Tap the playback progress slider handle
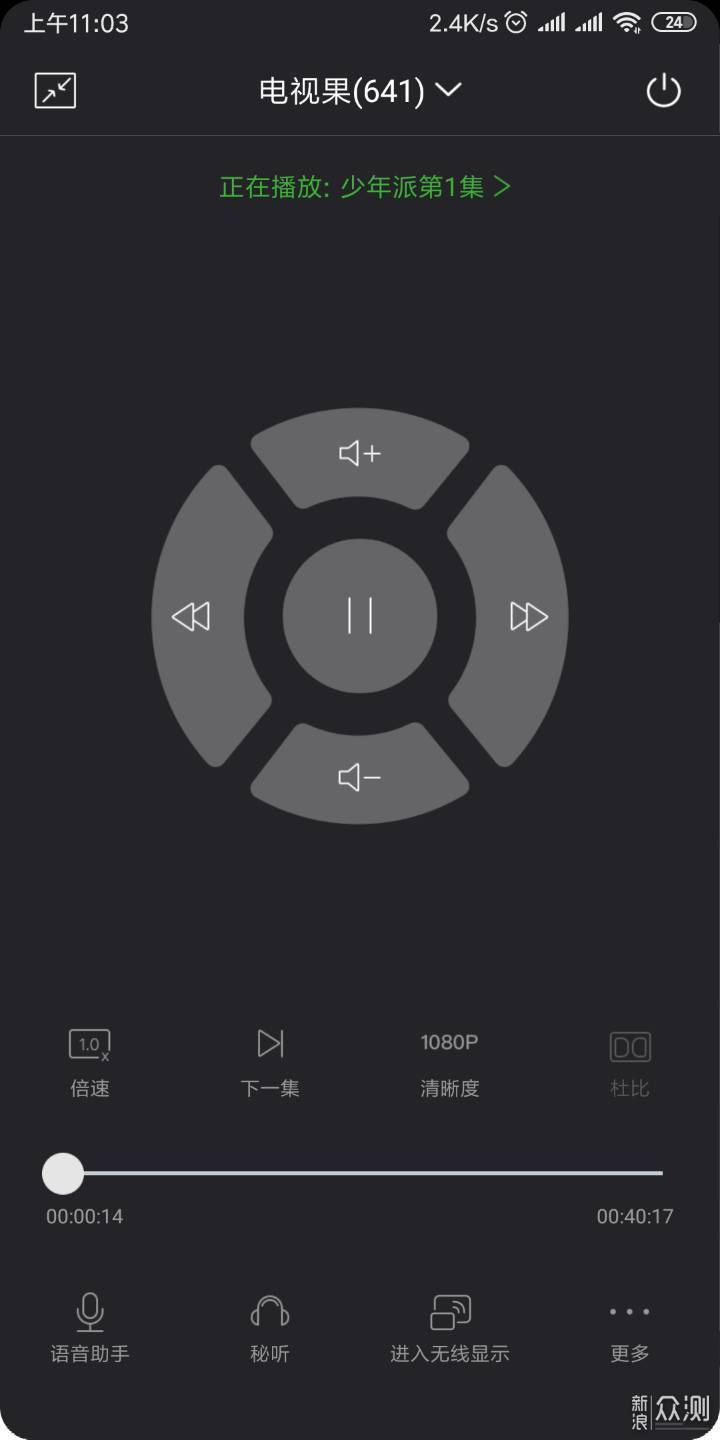 pyautogui.click(x=63, y=1173)
